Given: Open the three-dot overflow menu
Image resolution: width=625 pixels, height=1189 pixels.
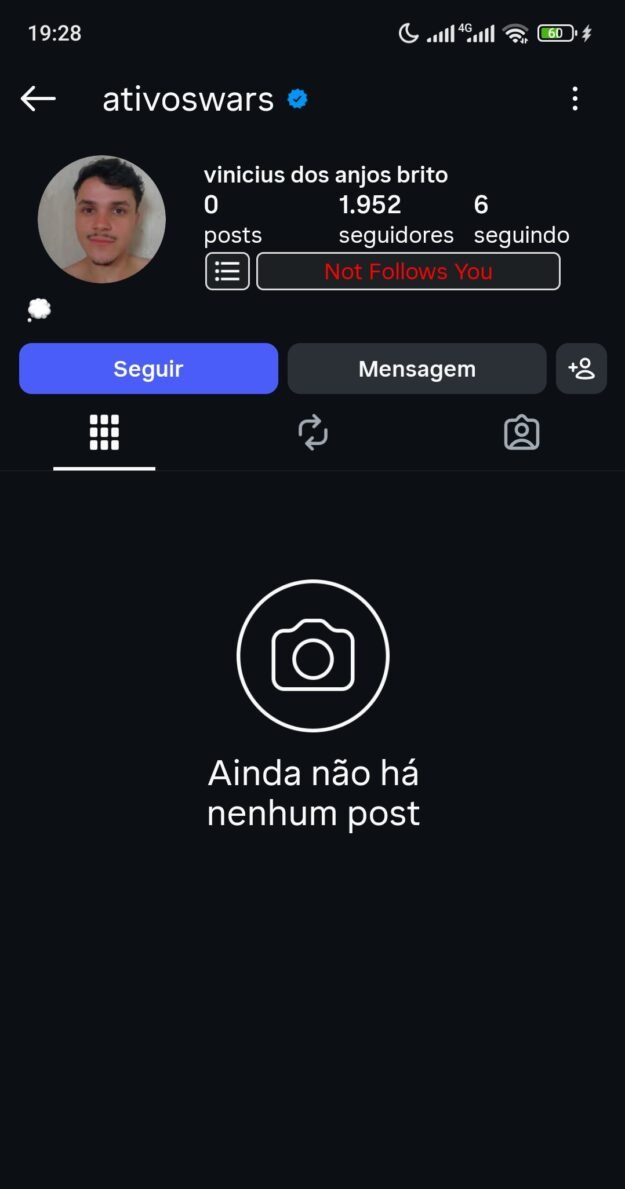Looking at the screenshot, I should tap(575, 99).
